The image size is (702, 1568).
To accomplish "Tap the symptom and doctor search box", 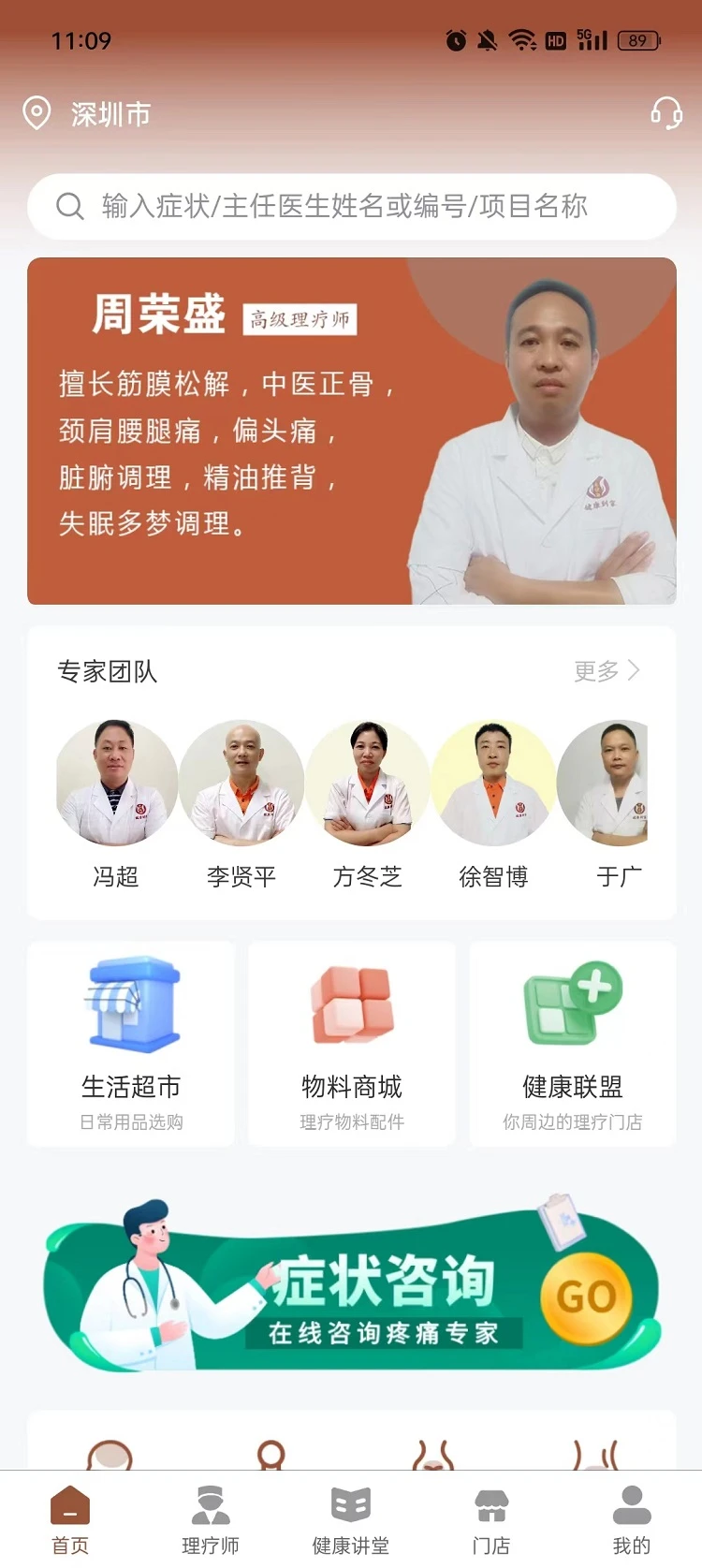I will click(351, 206).
